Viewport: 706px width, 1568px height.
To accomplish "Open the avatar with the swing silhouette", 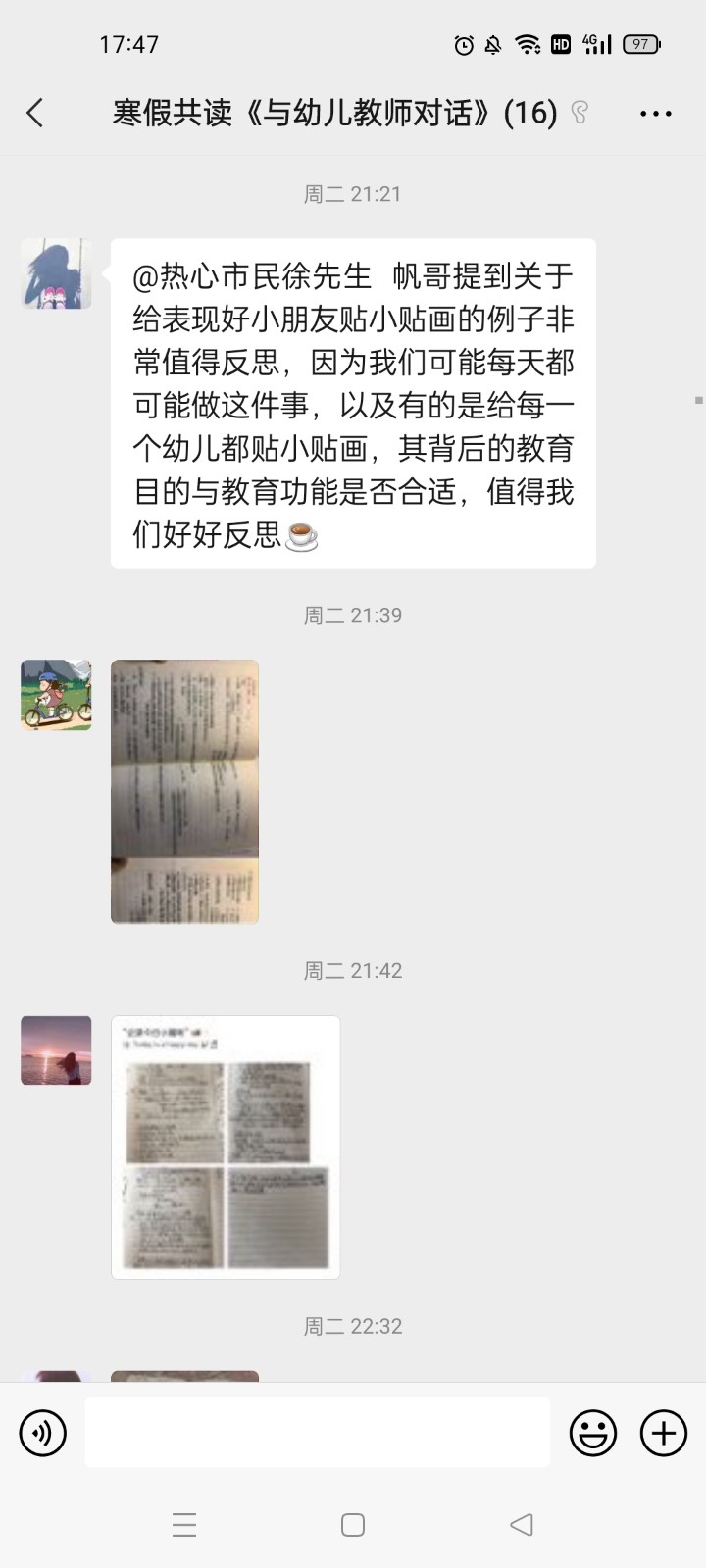I will click(x=56, y=273).
